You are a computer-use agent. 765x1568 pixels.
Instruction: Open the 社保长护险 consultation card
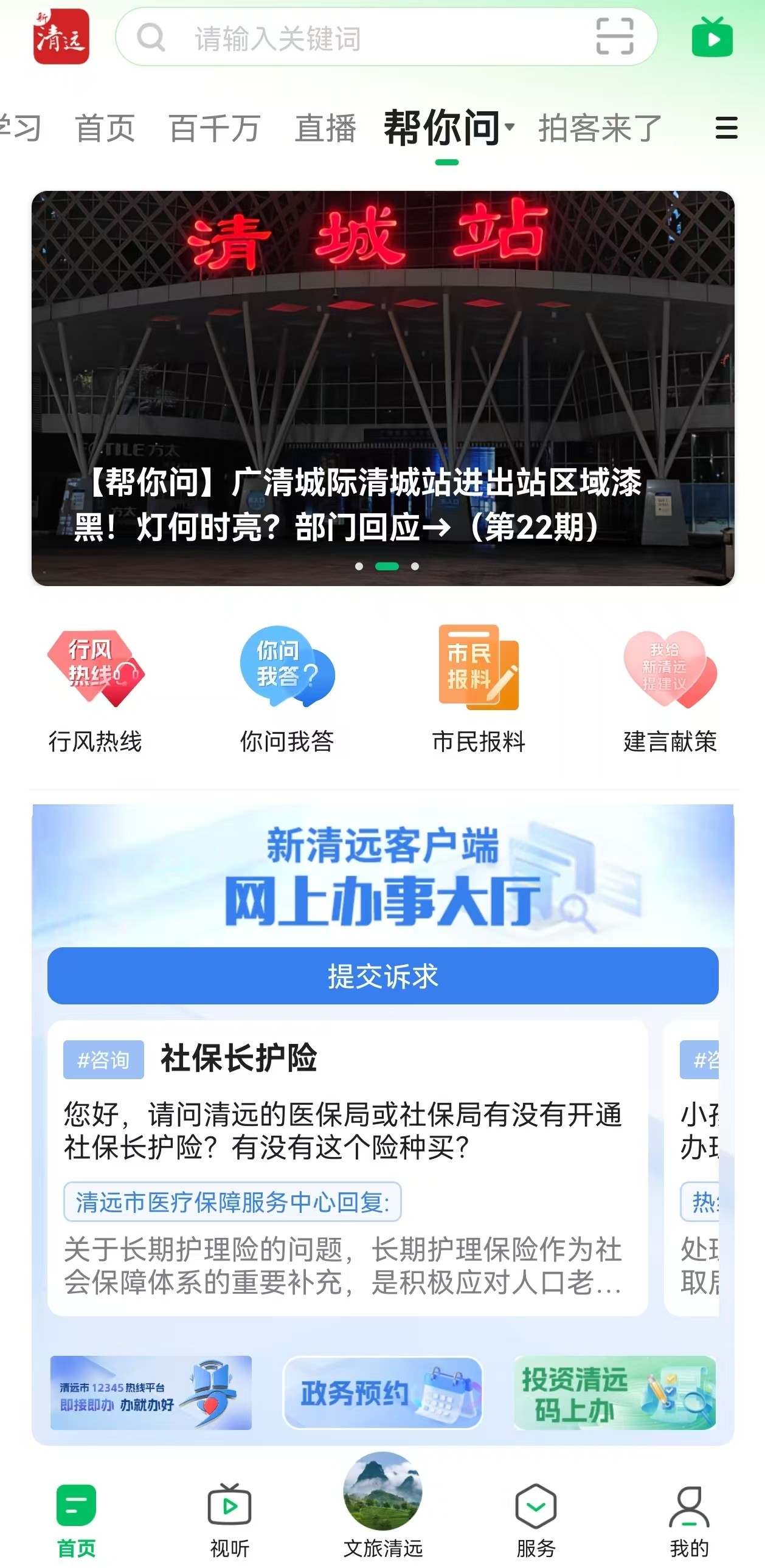point(347,1168)
